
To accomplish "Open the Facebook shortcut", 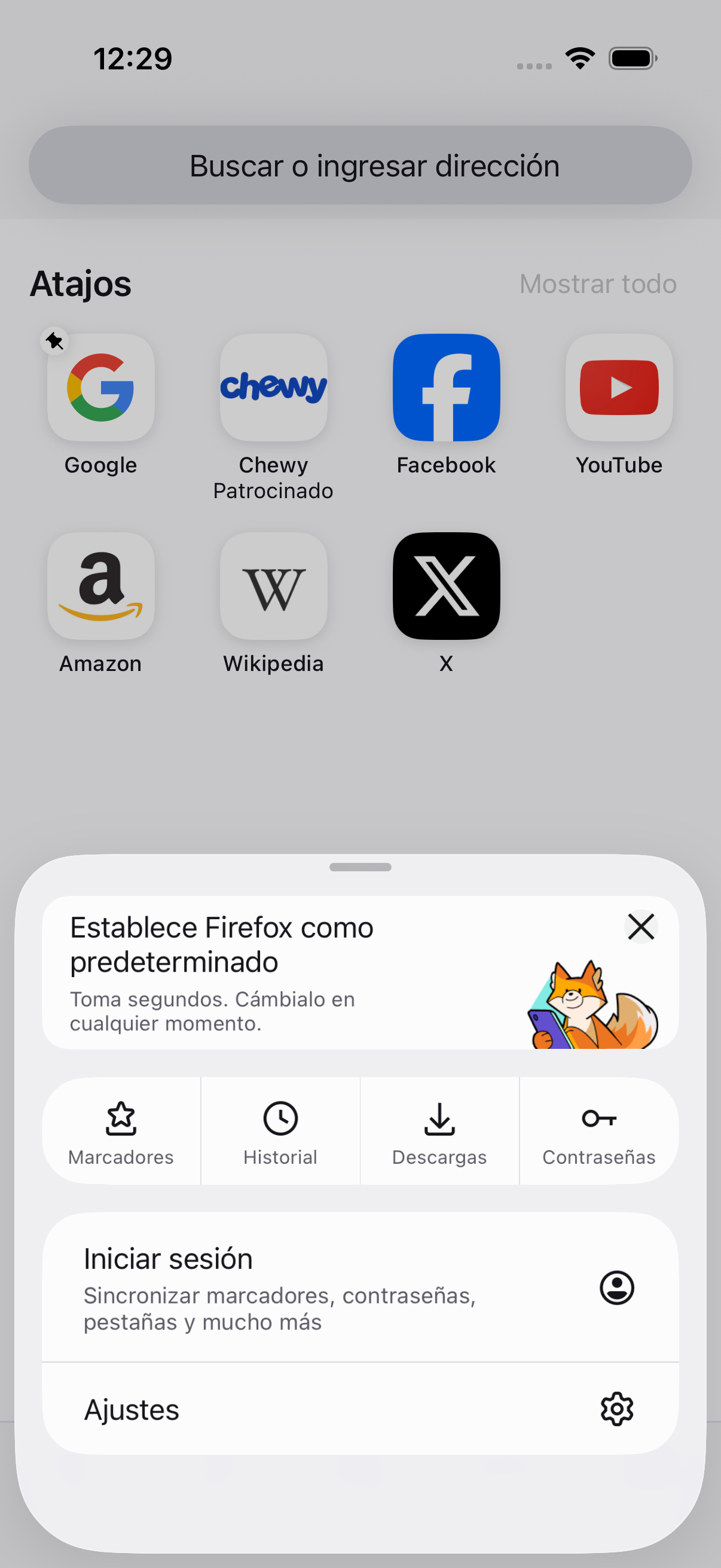I will tap(446, 388).
